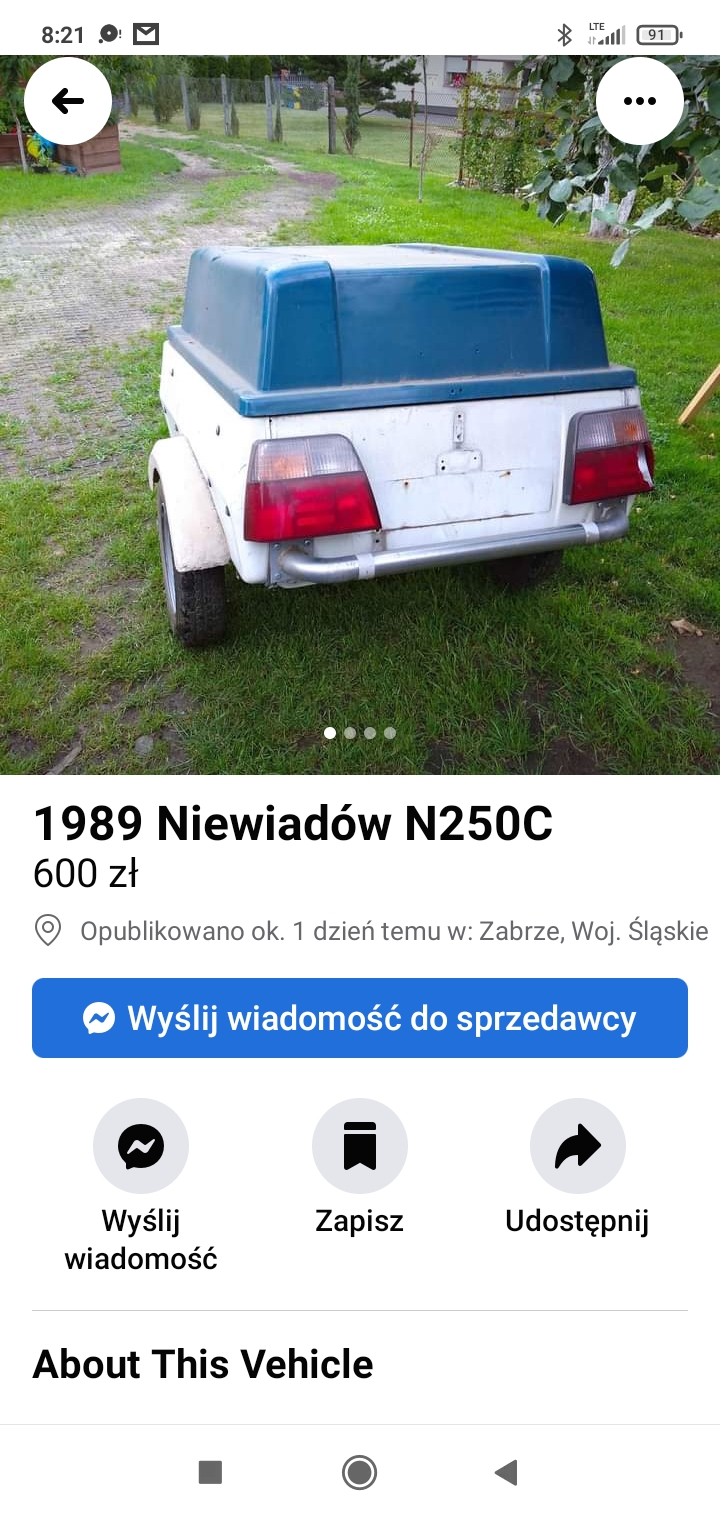
Task: Tap the blue Wyślij wiadomość do sprzedawcy button
Action: point(360,1018)
